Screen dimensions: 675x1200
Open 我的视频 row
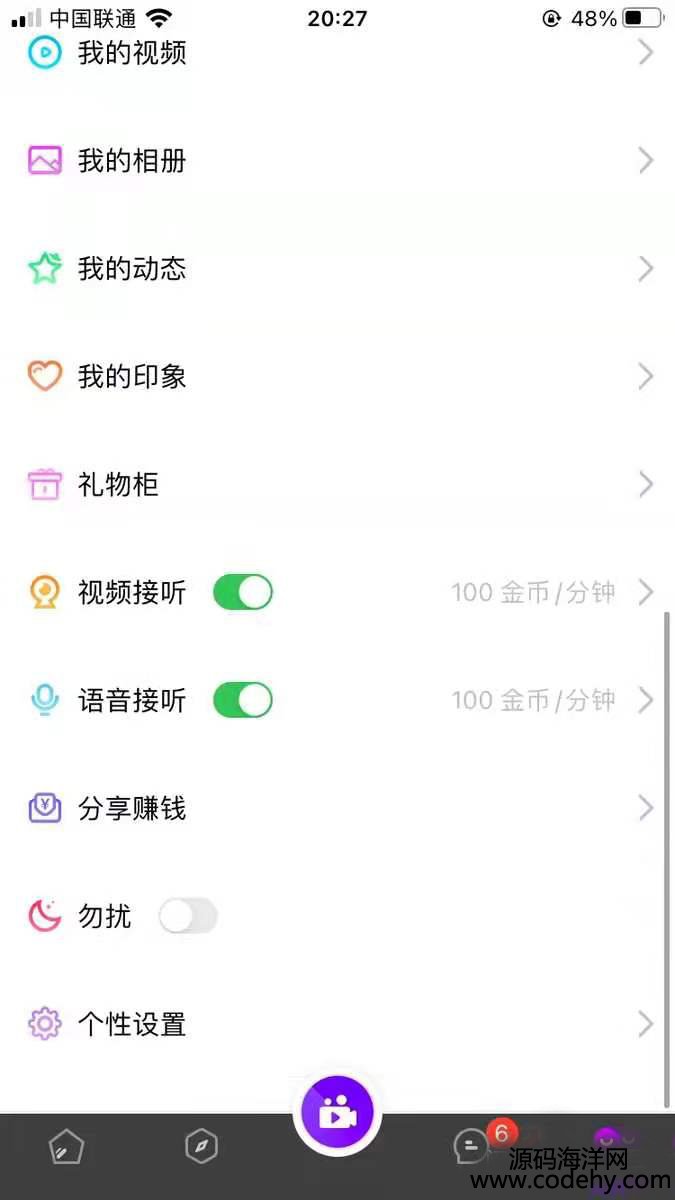click(337, 52)
